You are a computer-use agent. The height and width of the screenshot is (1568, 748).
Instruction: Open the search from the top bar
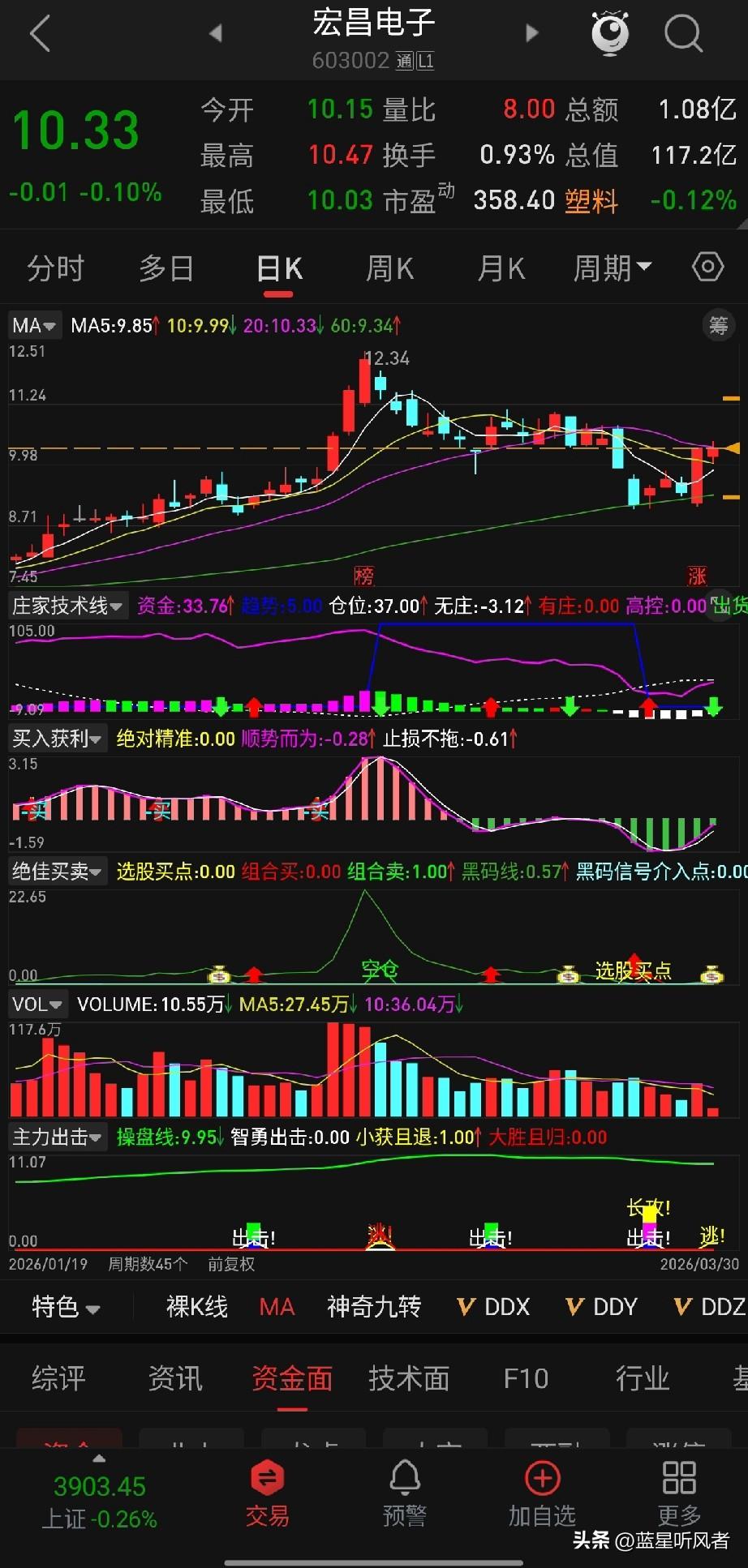pyautogui.click(x=684, y=32)
